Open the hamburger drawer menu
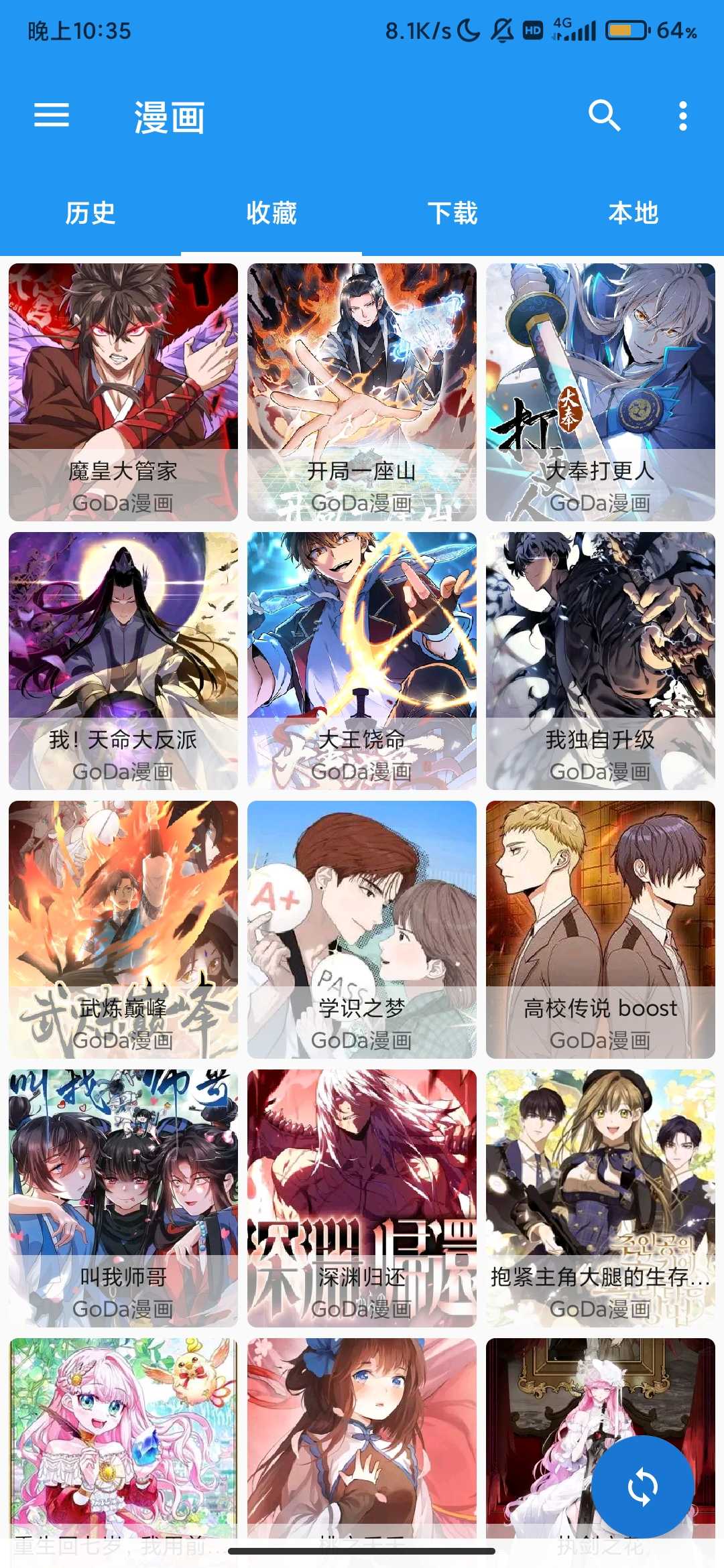Viewport: 724px width, 1568px height. coord(52,115)
